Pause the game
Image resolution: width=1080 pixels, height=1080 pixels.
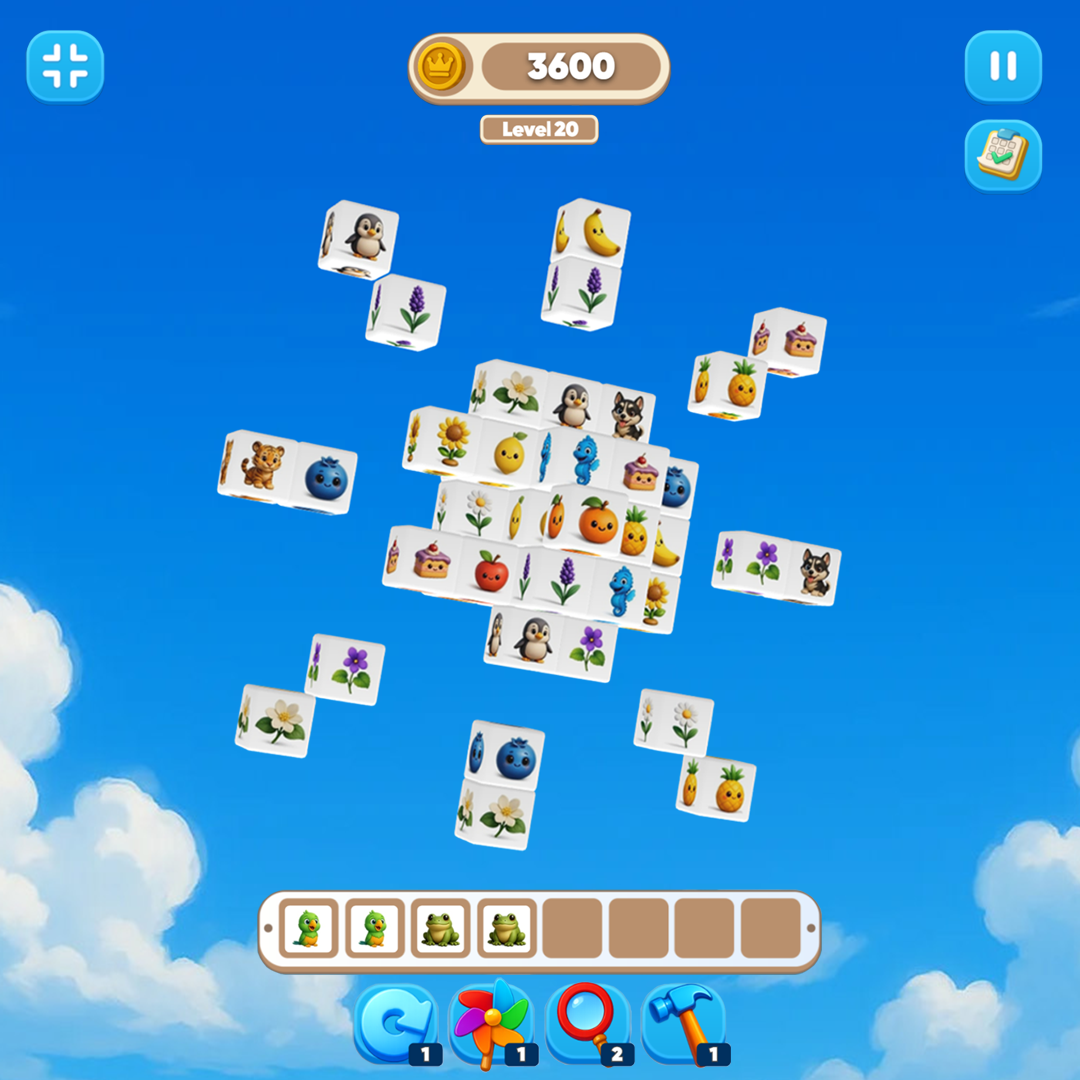pyautogui.click(x=1003, y=66)
